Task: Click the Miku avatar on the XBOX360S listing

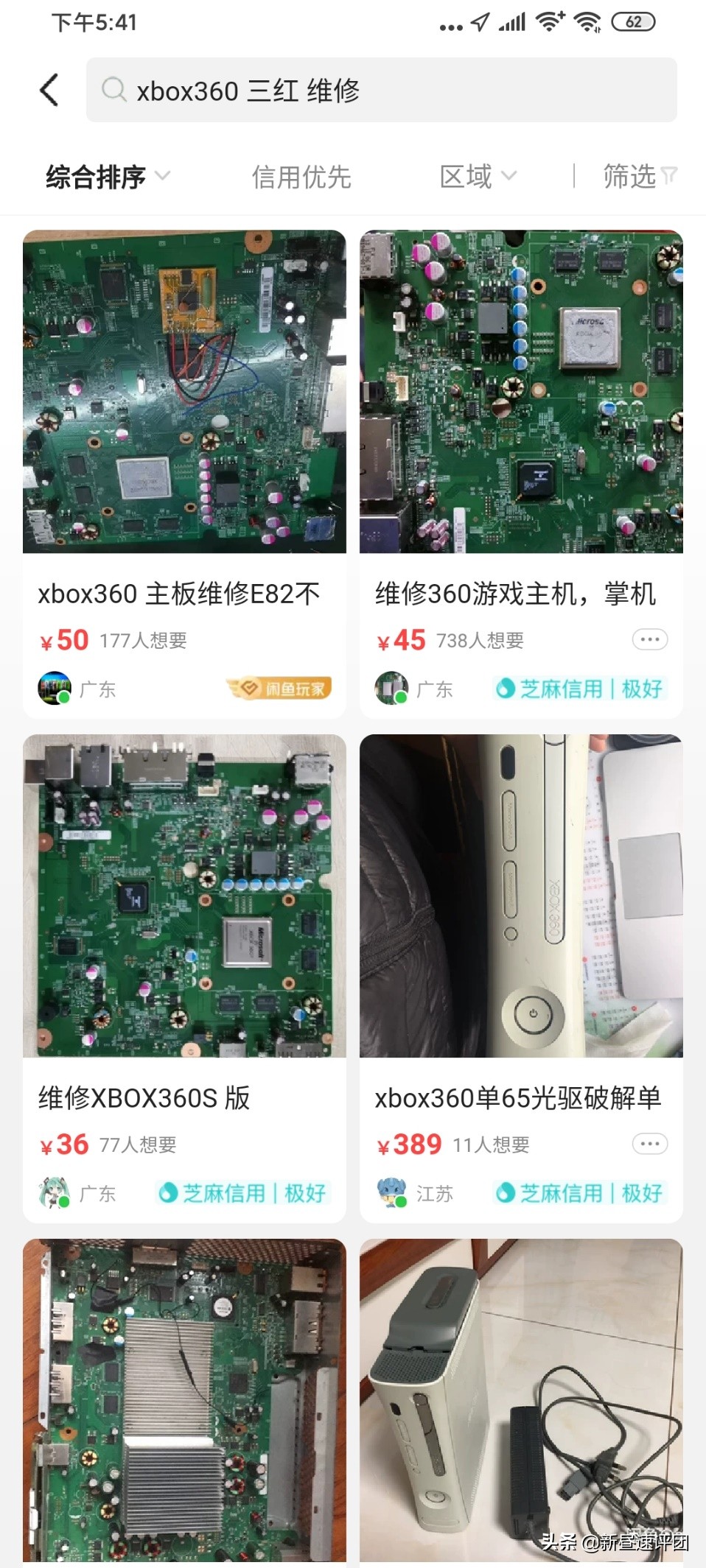Action: 52,1192
